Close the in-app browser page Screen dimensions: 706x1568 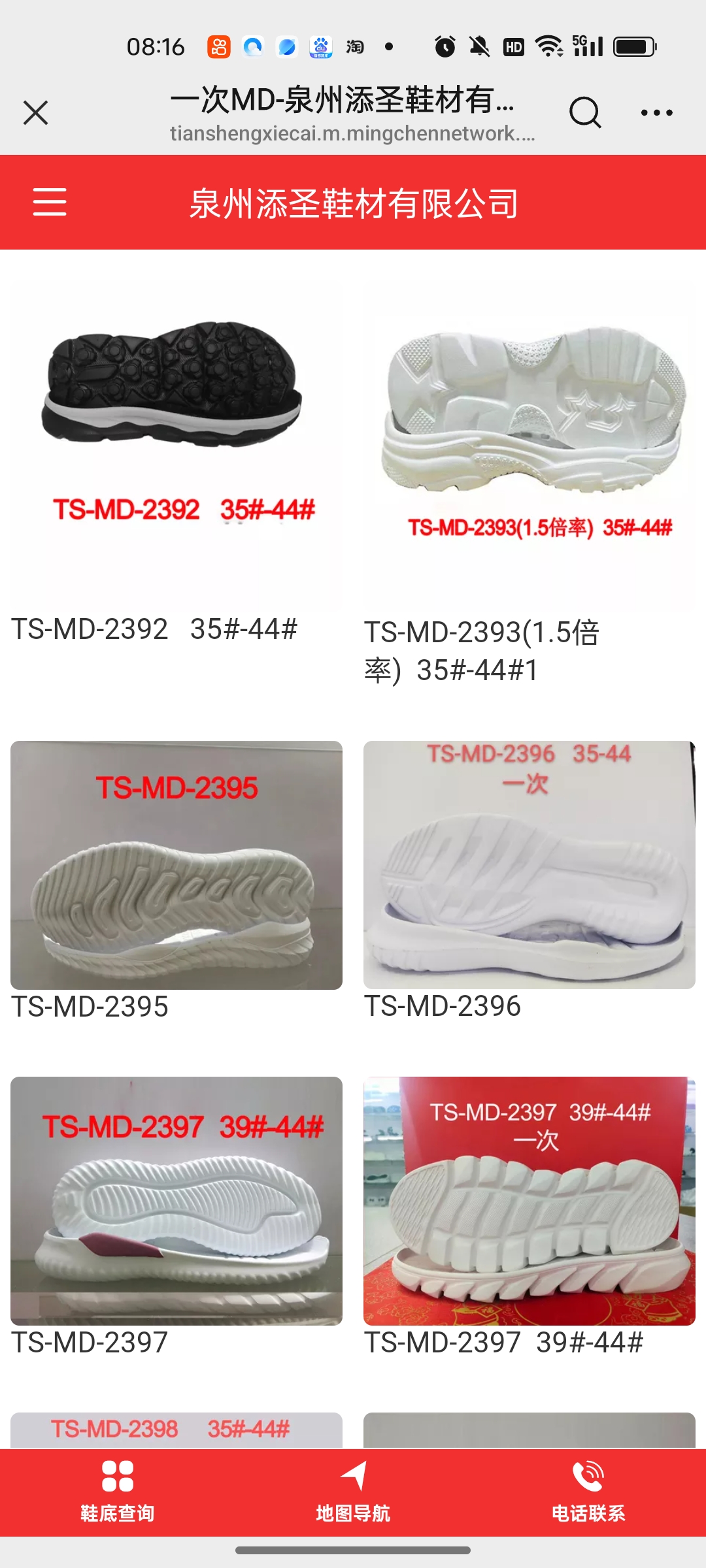[35, 113]
